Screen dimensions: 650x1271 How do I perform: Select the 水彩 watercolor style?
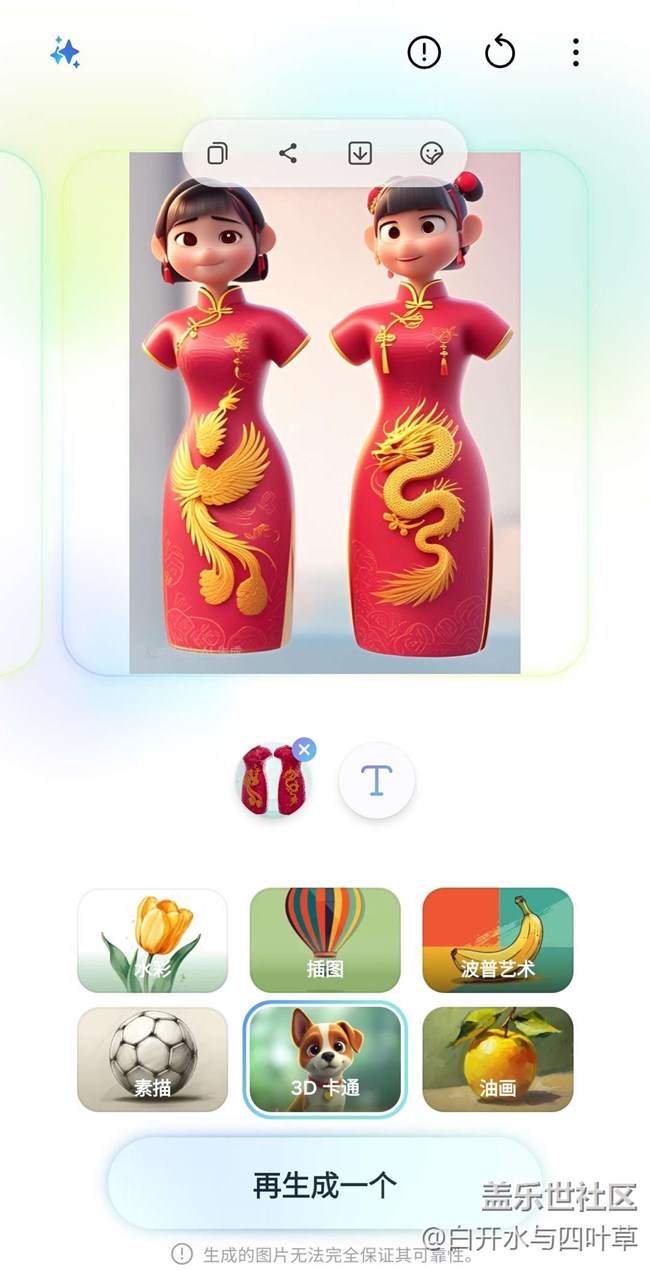point(152,940)
